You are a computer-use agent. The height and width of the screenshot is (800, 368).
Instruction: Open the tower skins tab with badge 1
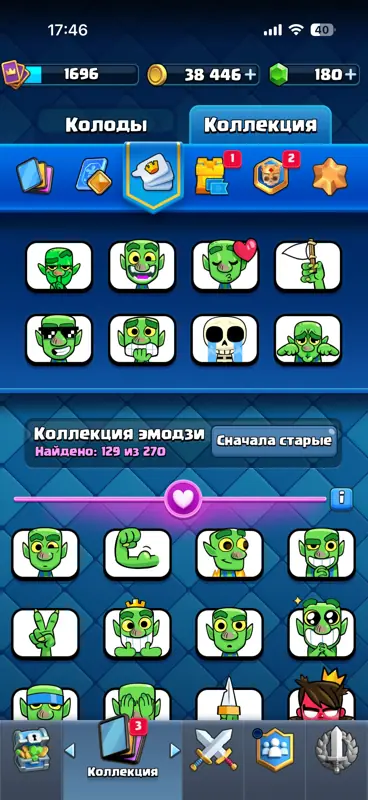tap(213, 174)
